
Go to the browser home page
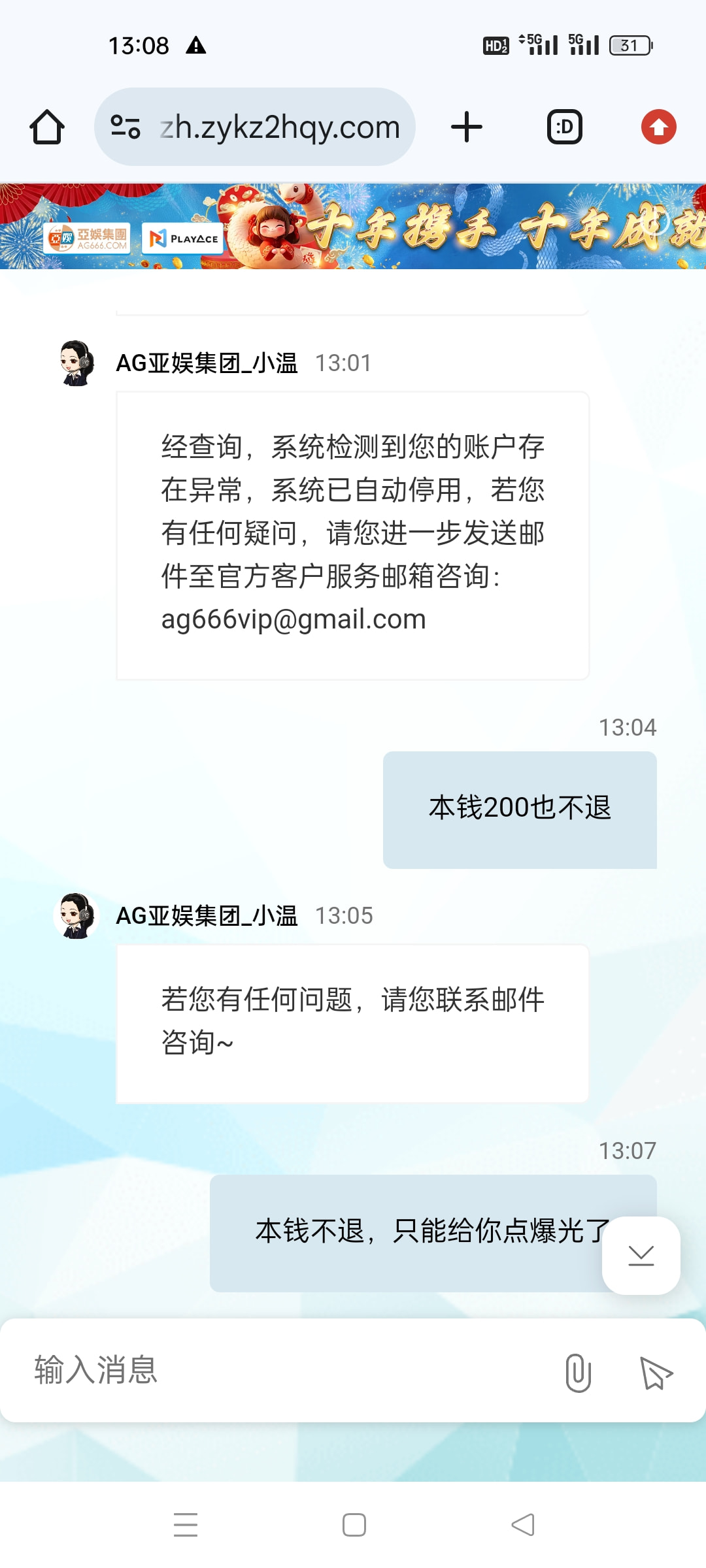[47, 127]
